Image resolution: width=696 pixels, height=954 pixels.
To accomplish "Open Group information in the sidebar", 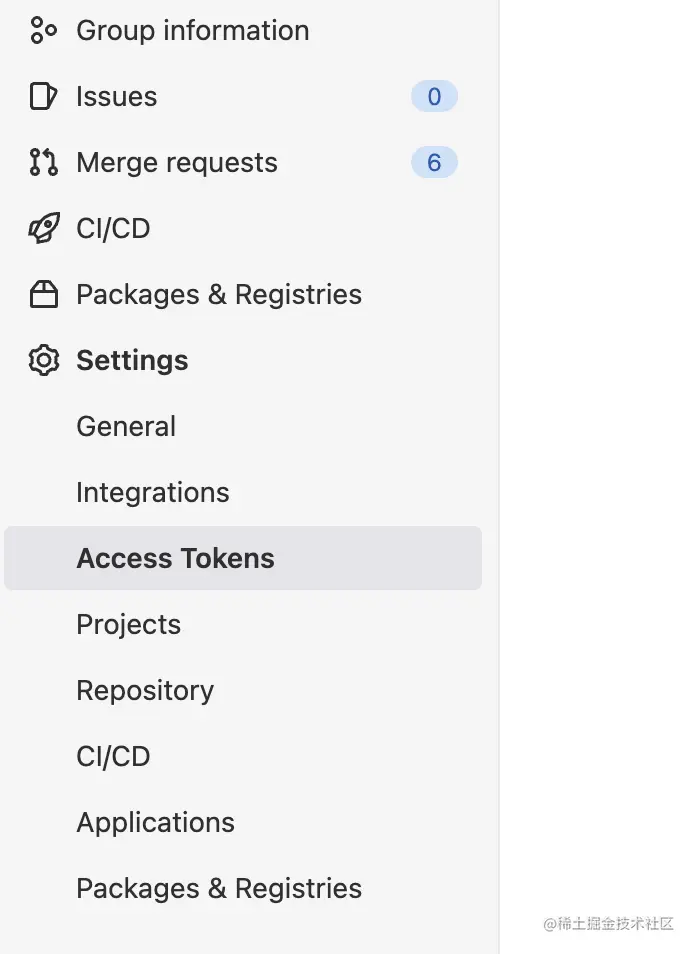I will [x=192, y=31].
